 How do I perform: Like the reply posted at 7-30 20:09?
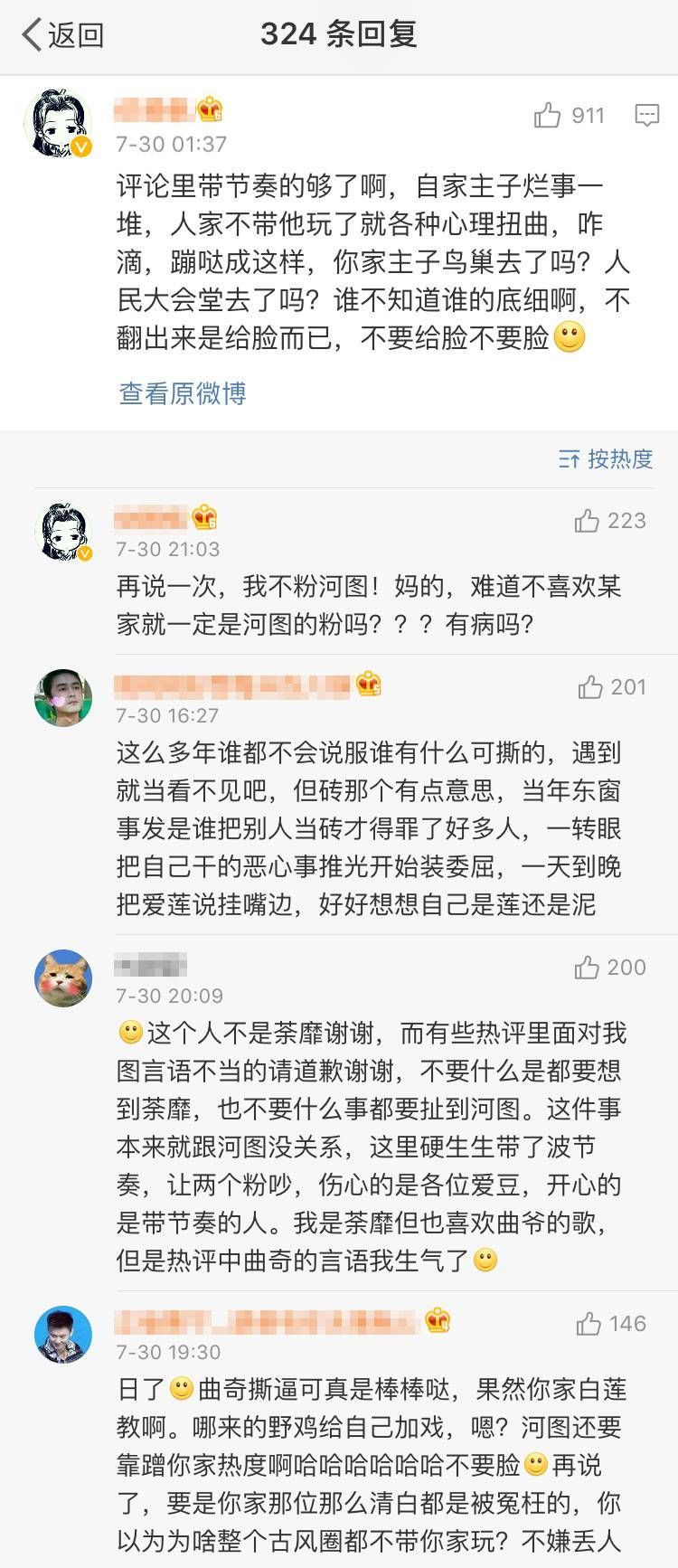point(588,968)
